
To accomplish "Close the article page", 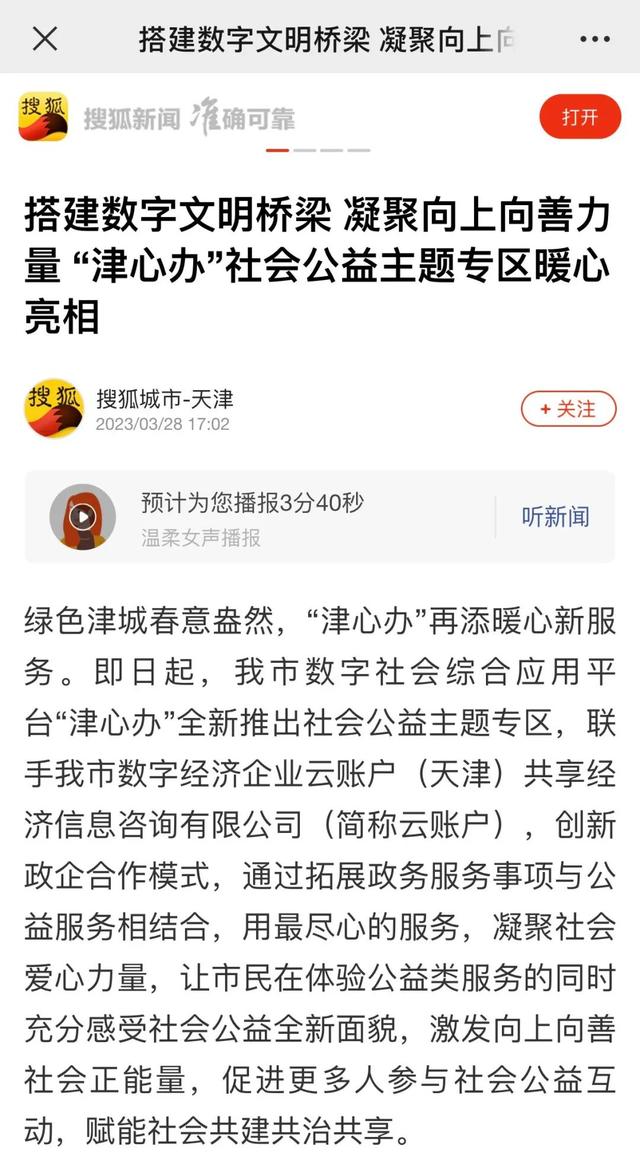I will [x=45, y=39].
